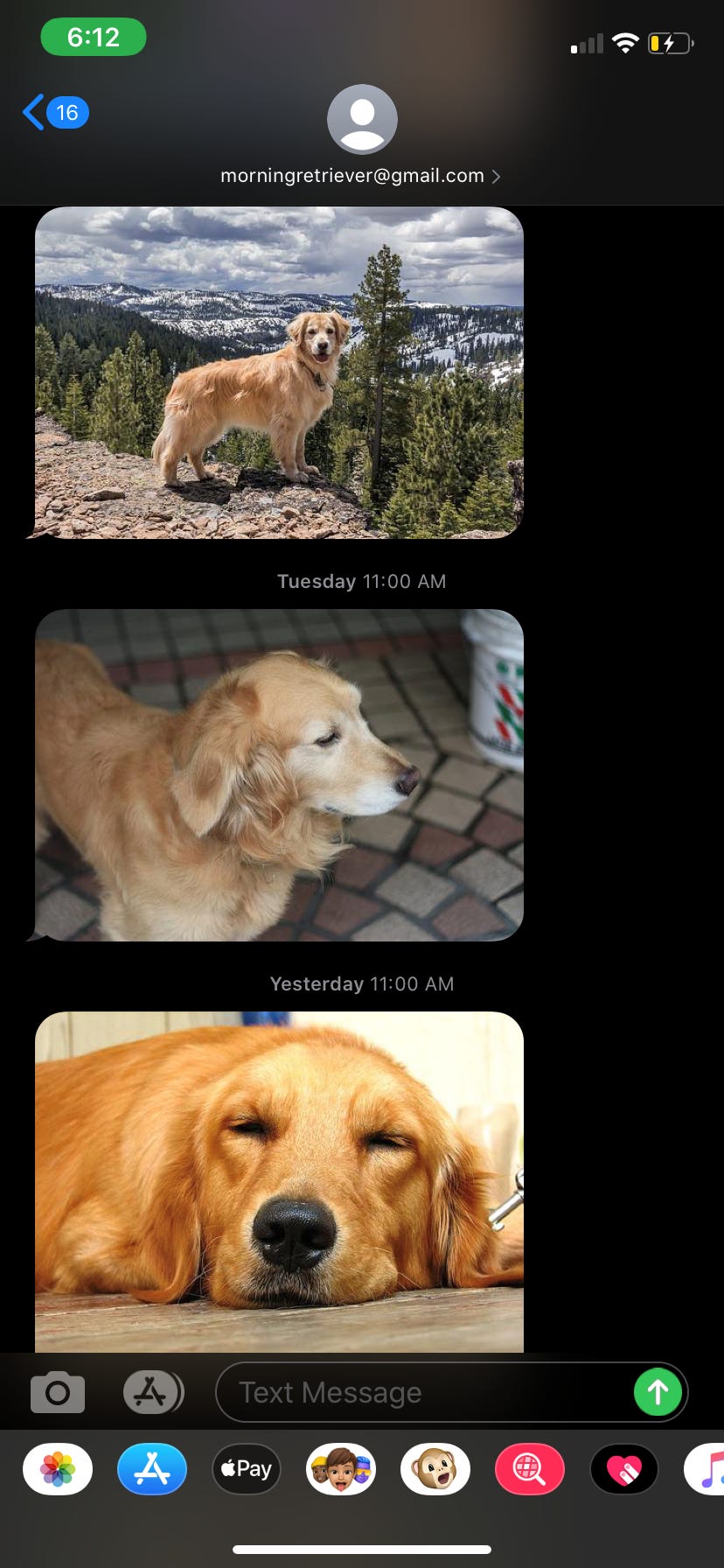Open the Animoji monkey app
The height and width of the screenshot is (1568, 724).
click(x=435, y=1469)
